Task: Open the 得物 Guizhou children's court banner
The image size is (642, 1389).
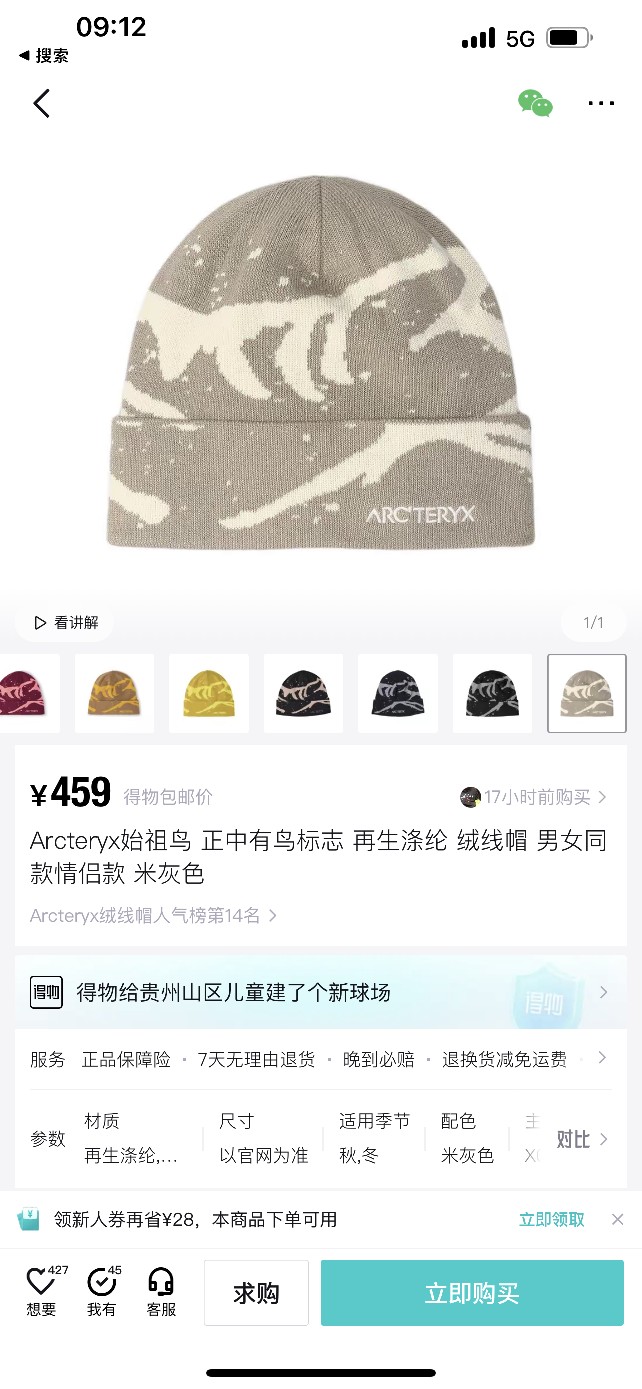Action: coord(320,992)
